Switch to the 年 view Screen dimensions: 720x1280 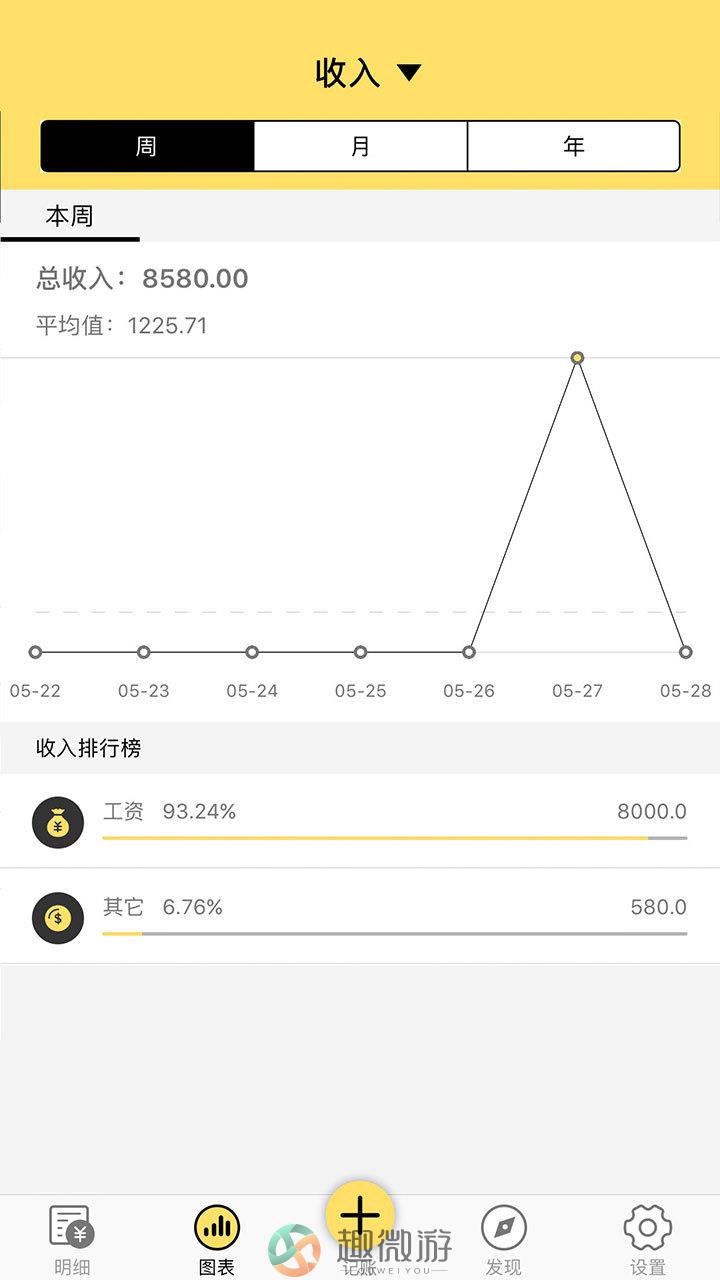(x=574, y=146)
